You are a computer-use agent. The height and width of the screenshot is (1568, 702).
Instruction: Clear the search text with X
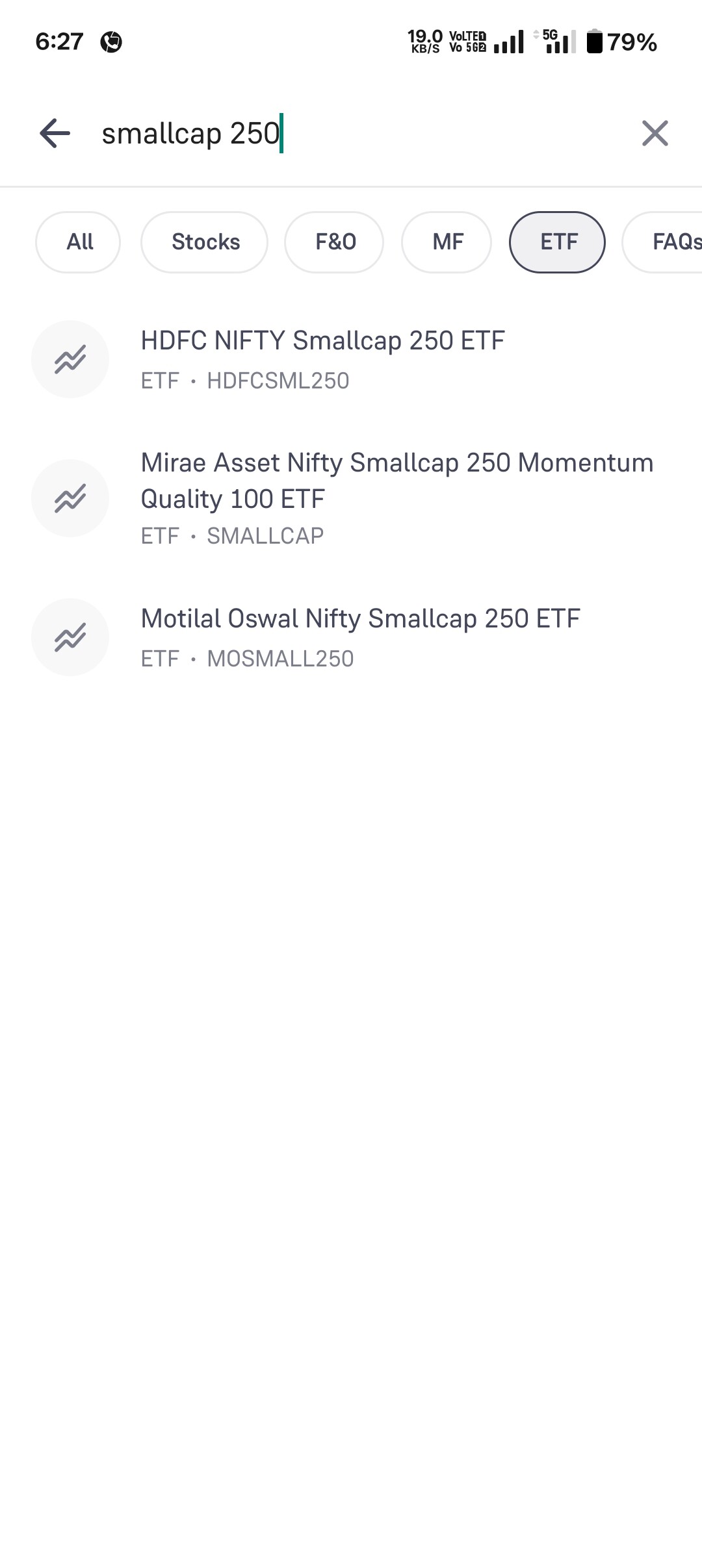pos(655,133)
